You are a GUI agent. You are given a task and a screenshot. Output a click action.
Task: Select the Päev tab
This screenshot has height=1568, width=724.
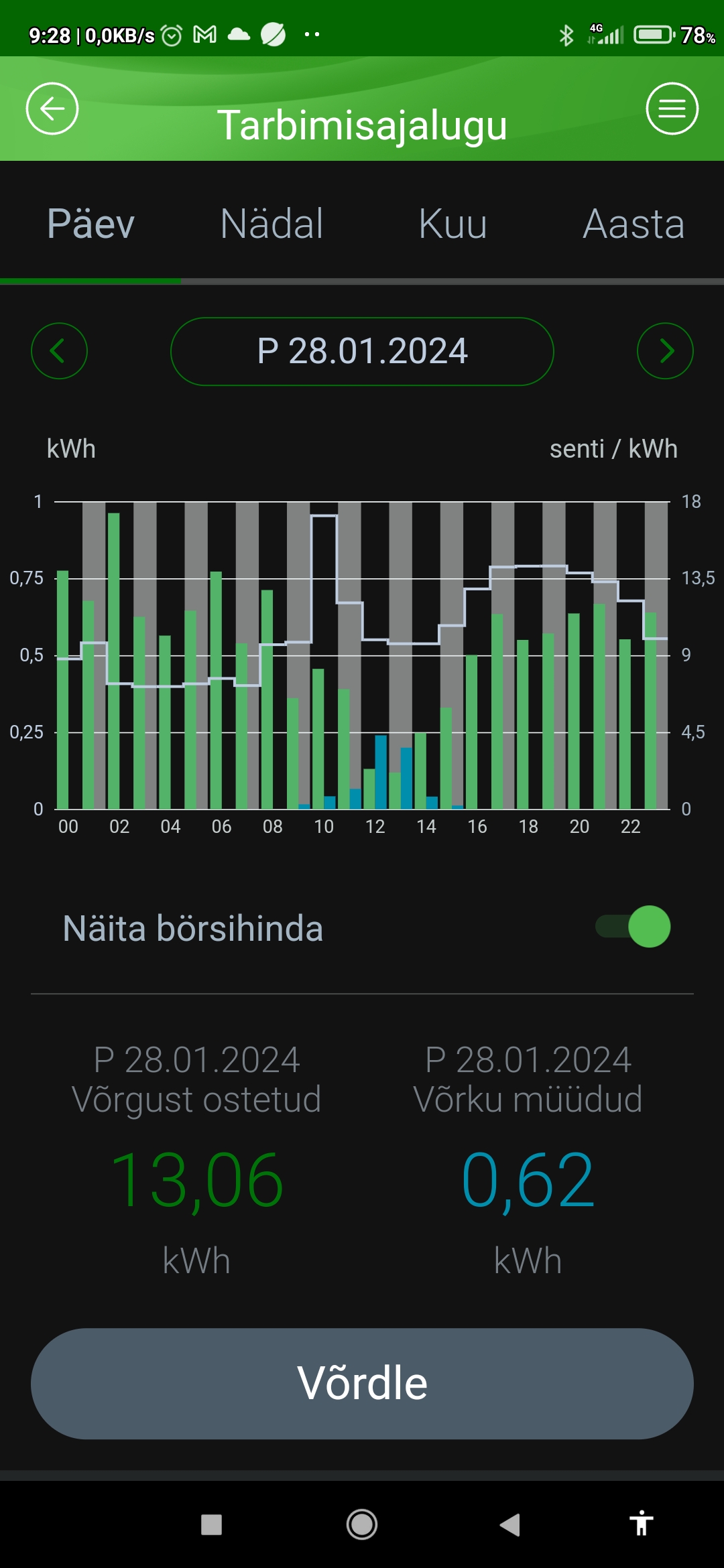[x=91, y=224]
